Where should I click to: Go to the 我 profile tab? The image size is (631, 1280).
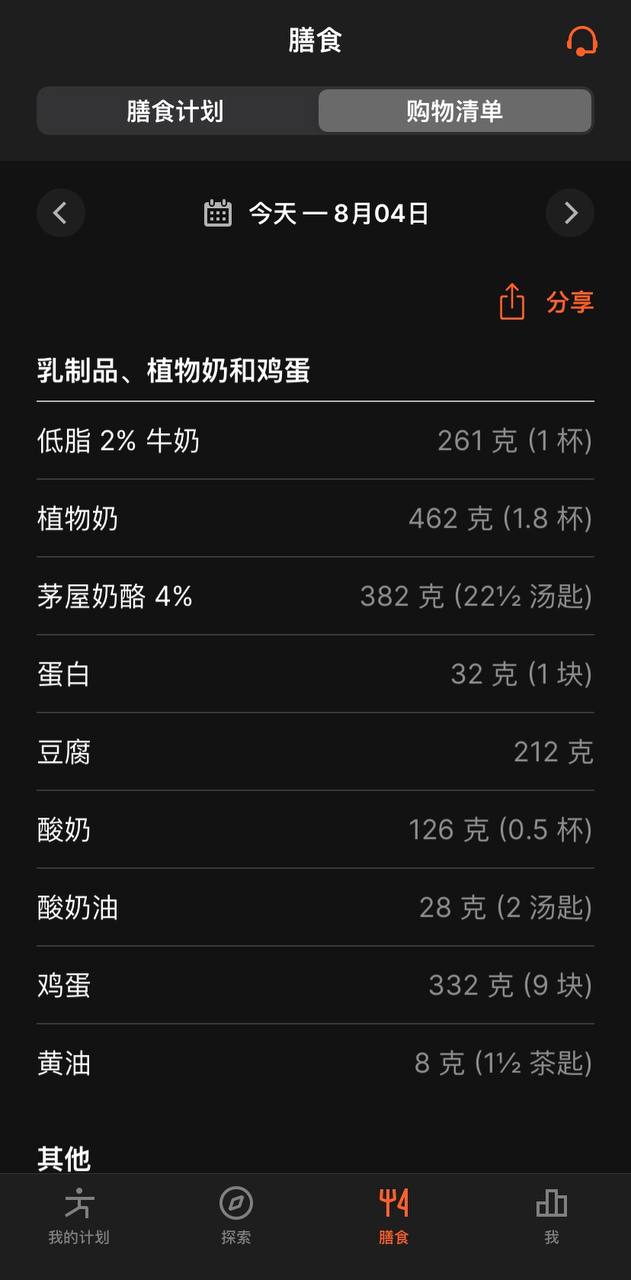pyautogui.click(x=551, y=1216)
